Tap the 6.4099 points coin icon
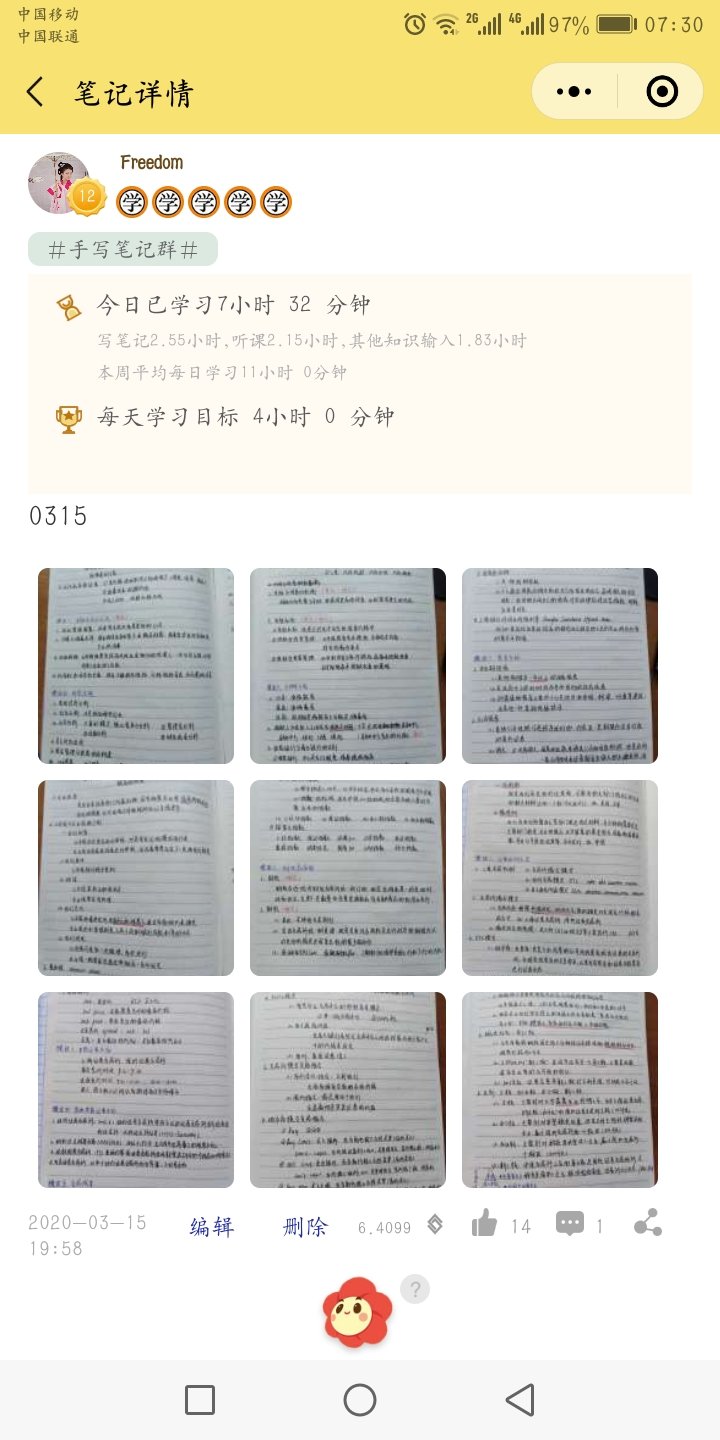This screenshot has height=1440, width=720. coord(435,1224)
